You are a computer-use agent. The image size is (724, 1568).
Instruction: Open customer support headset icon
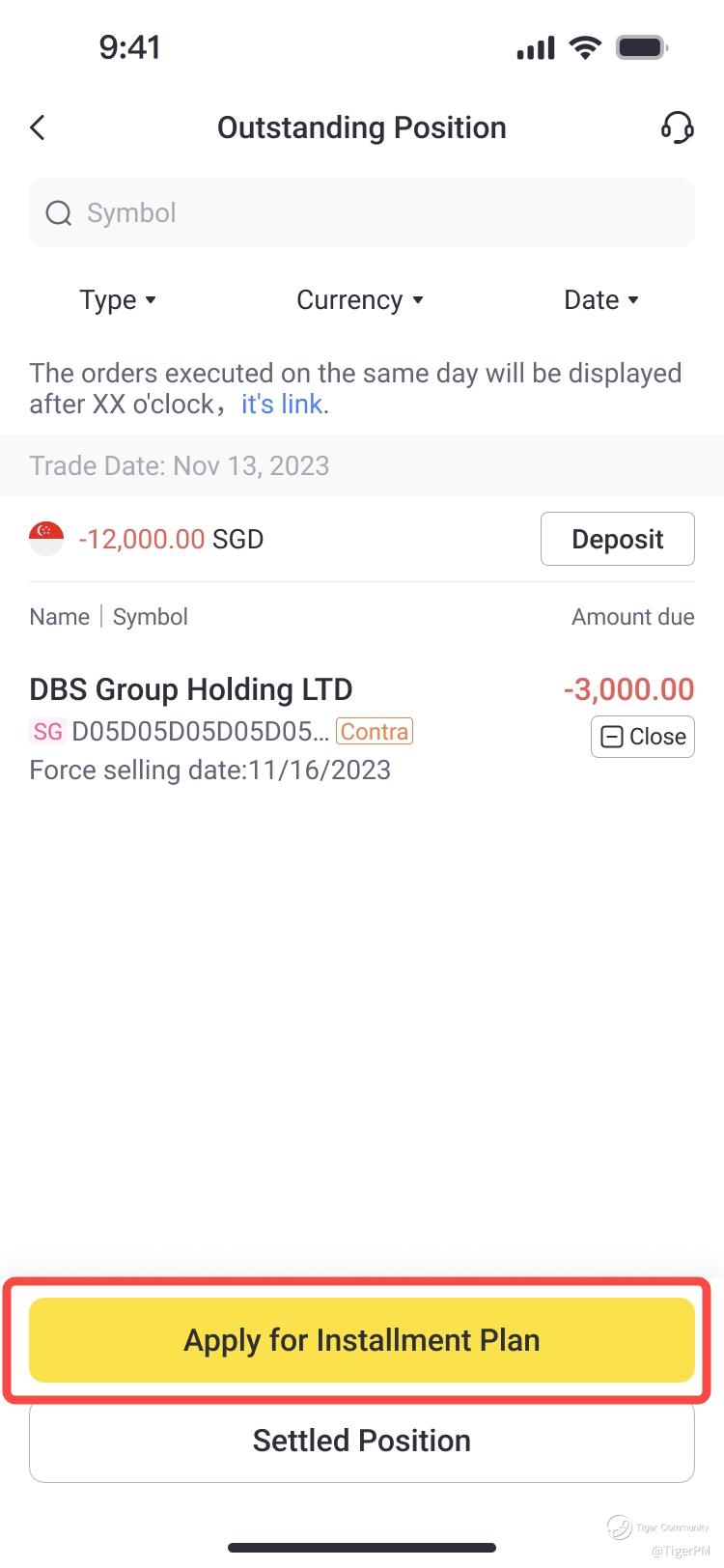coord(677,127)
